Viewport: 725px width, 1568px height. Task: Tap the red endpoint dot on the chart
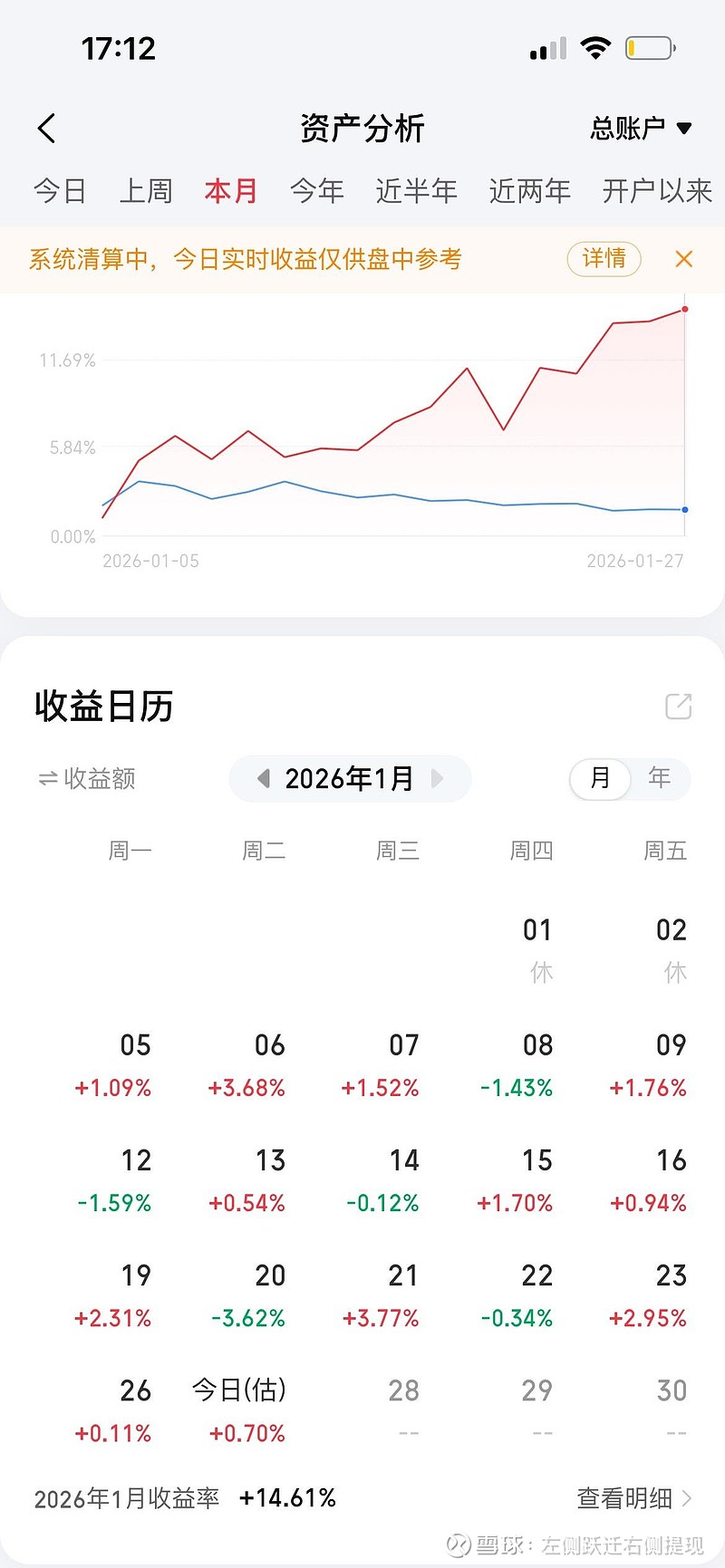click(684, 310)
